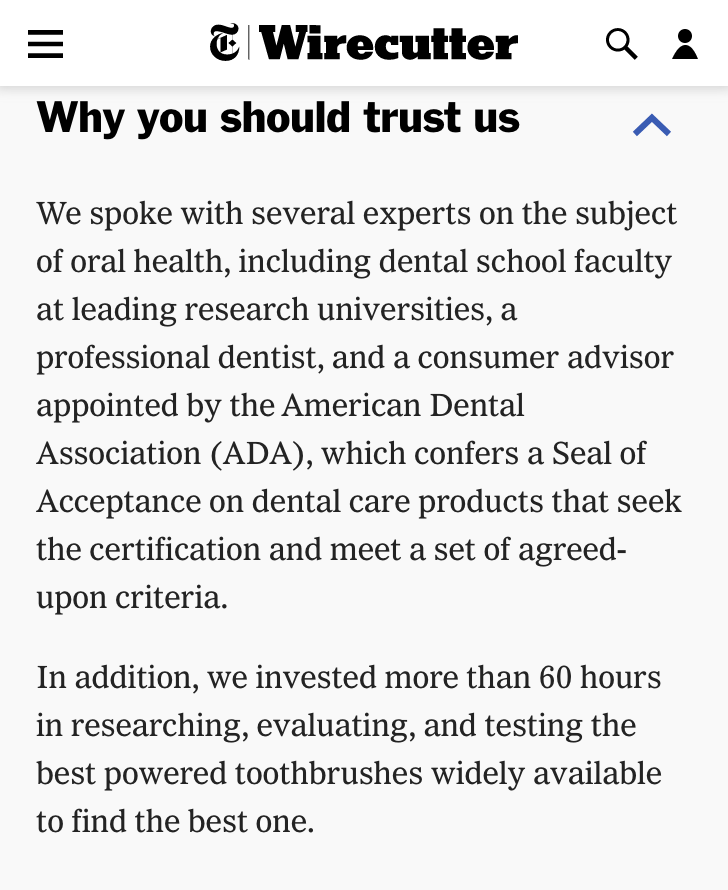The image size is (728, 890).
Task: Click the blue caret control beside the heading
Action: [x=652, y=123]
